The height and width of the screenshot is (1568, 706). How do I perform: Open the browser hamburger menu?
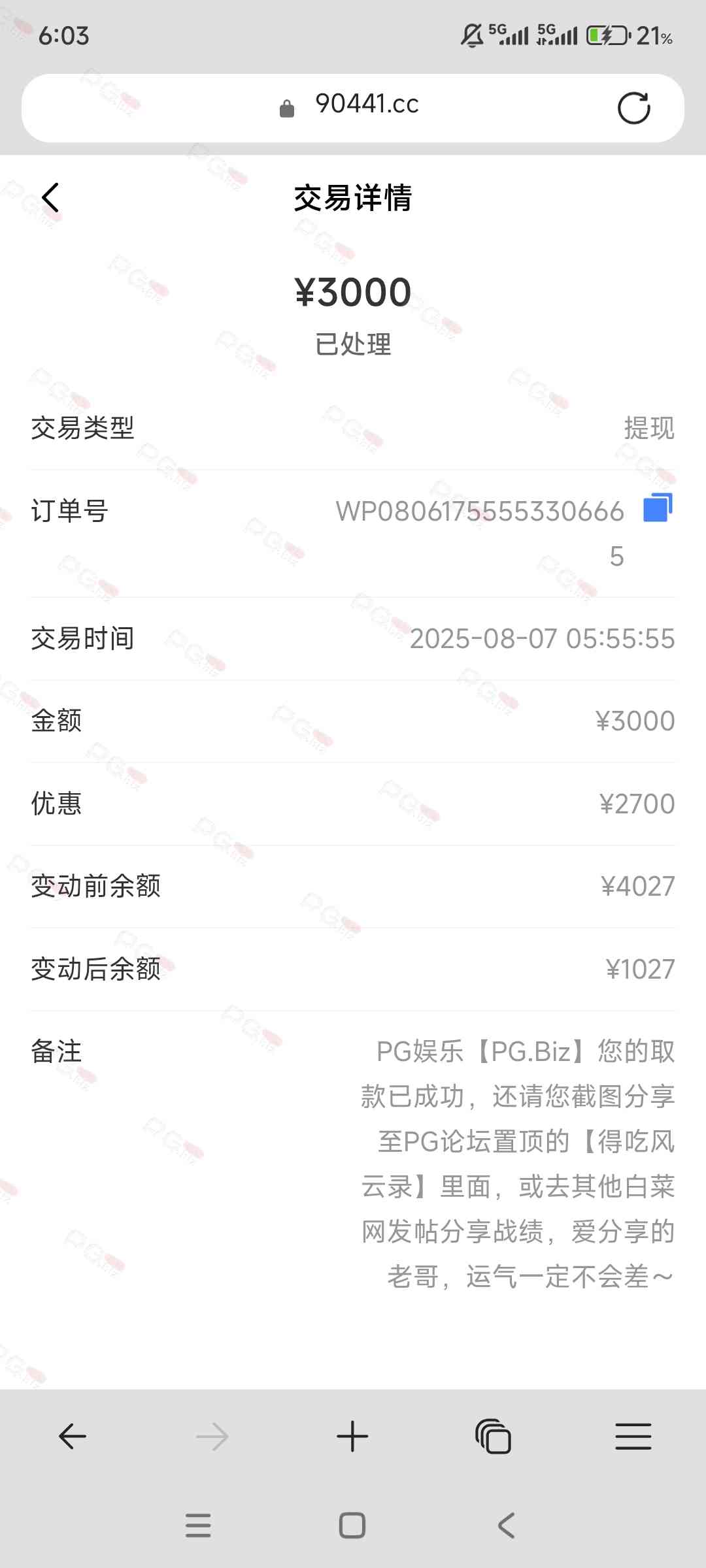[x=633, y=1437]
